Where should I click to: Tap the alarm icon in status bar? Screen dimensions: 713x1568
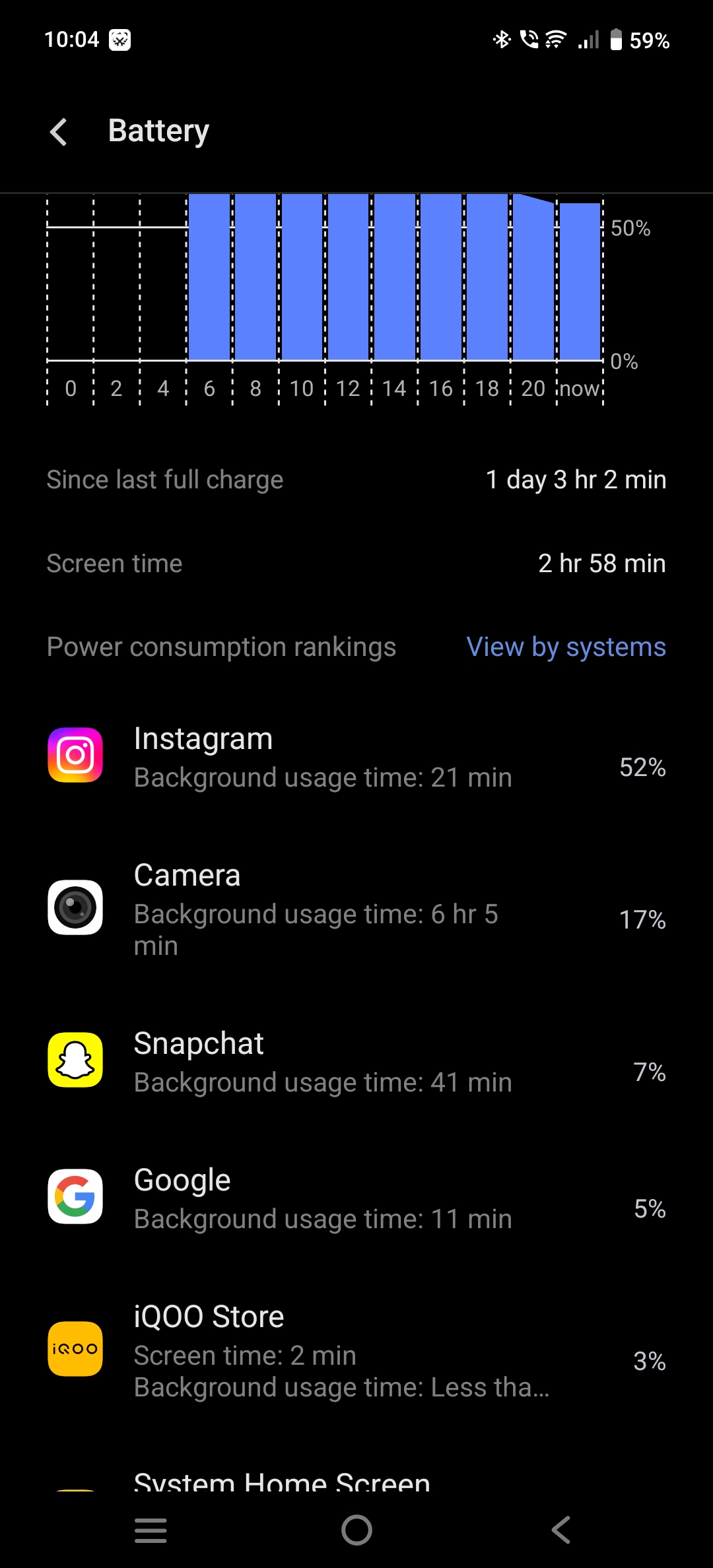(x=121, y=40)
